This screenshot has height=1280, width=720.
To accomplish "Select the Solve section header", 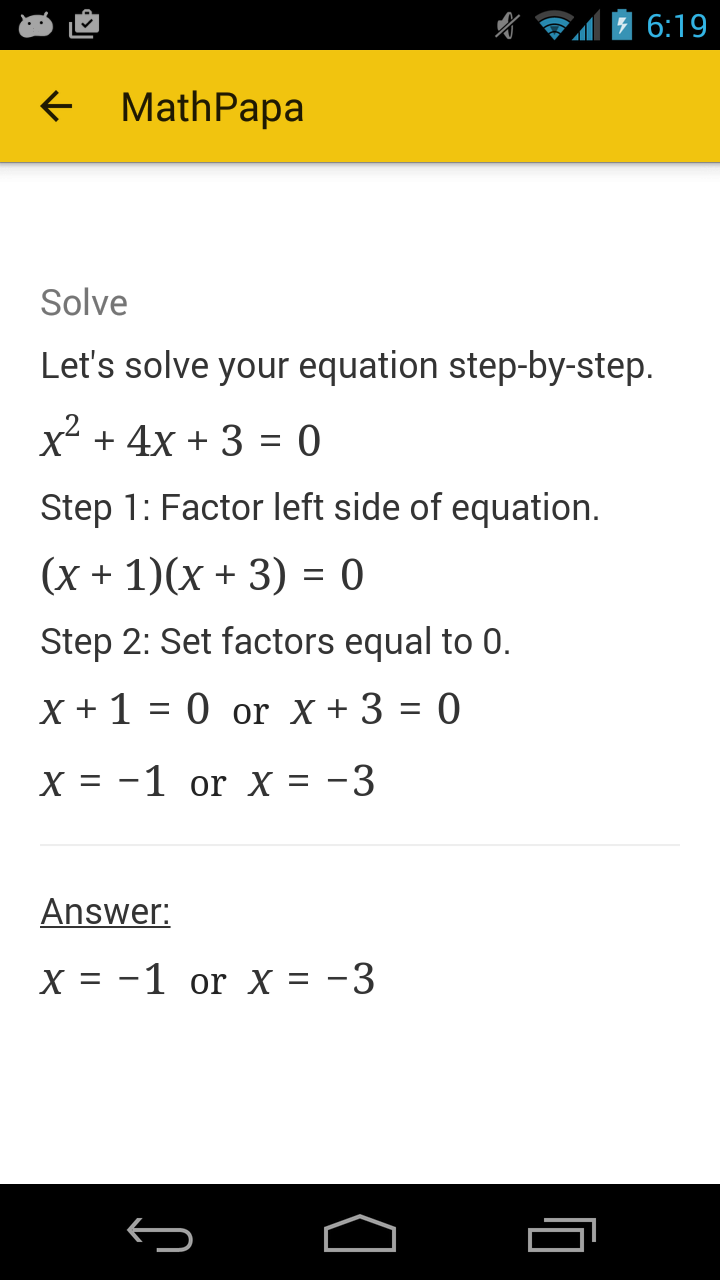I will tap(83, 302).
